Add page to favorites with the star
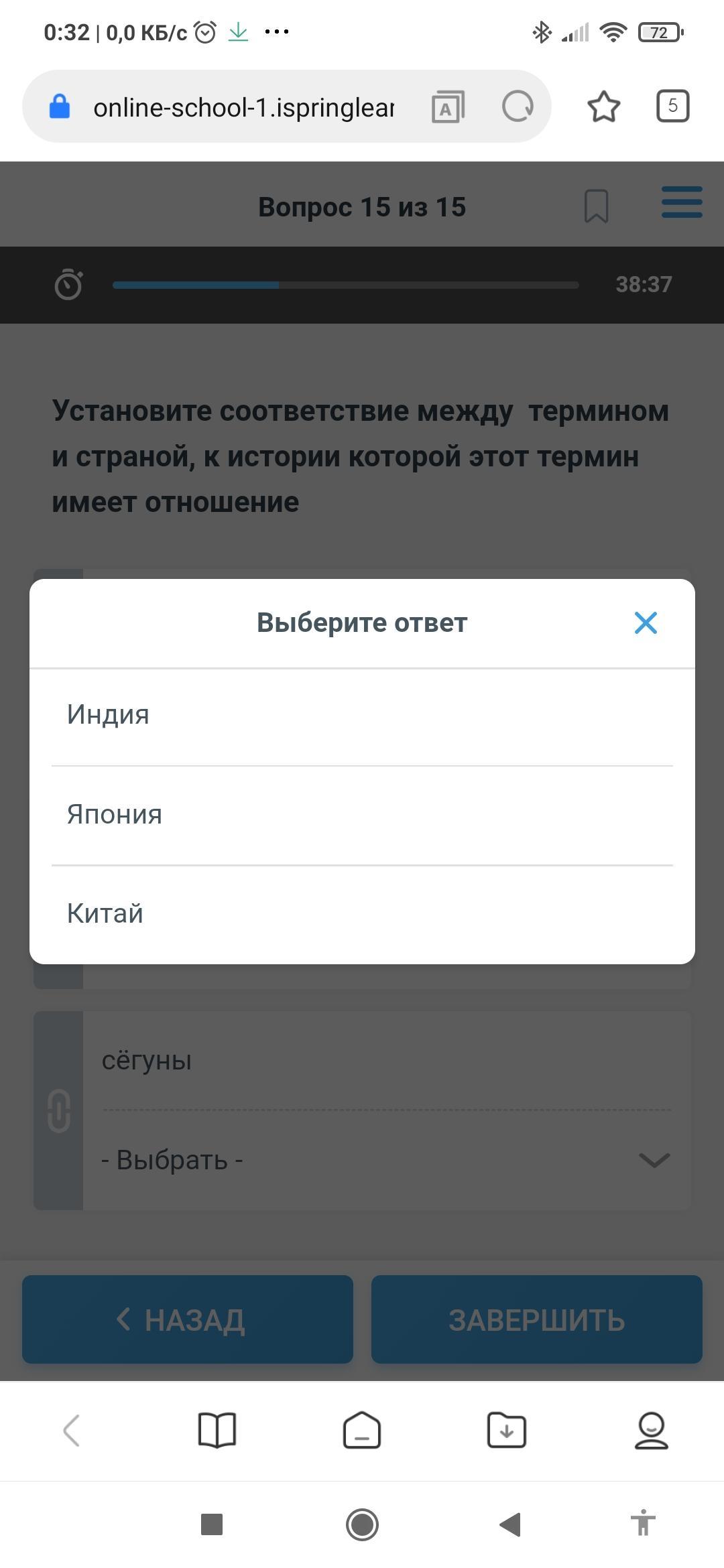 click(604, 107)
